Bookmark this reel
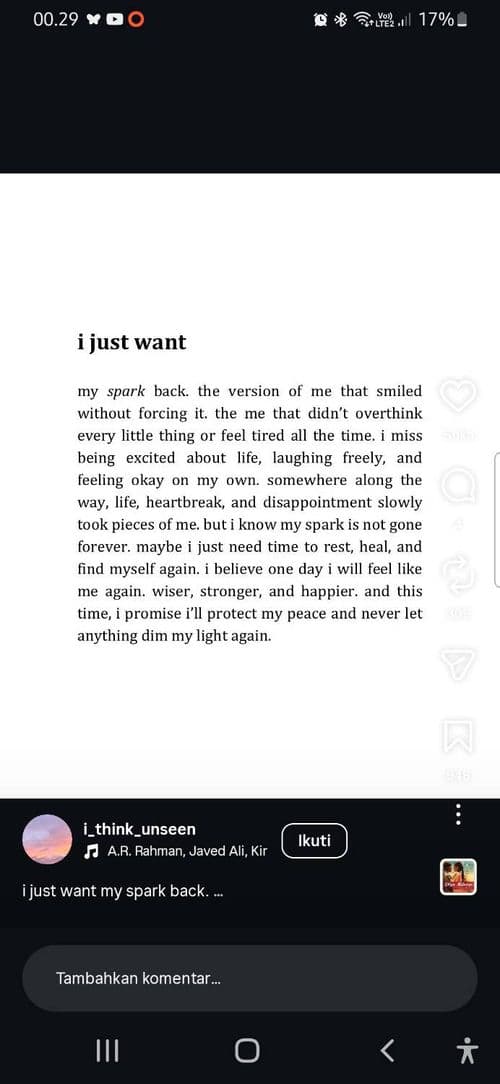 coord(459,737)
